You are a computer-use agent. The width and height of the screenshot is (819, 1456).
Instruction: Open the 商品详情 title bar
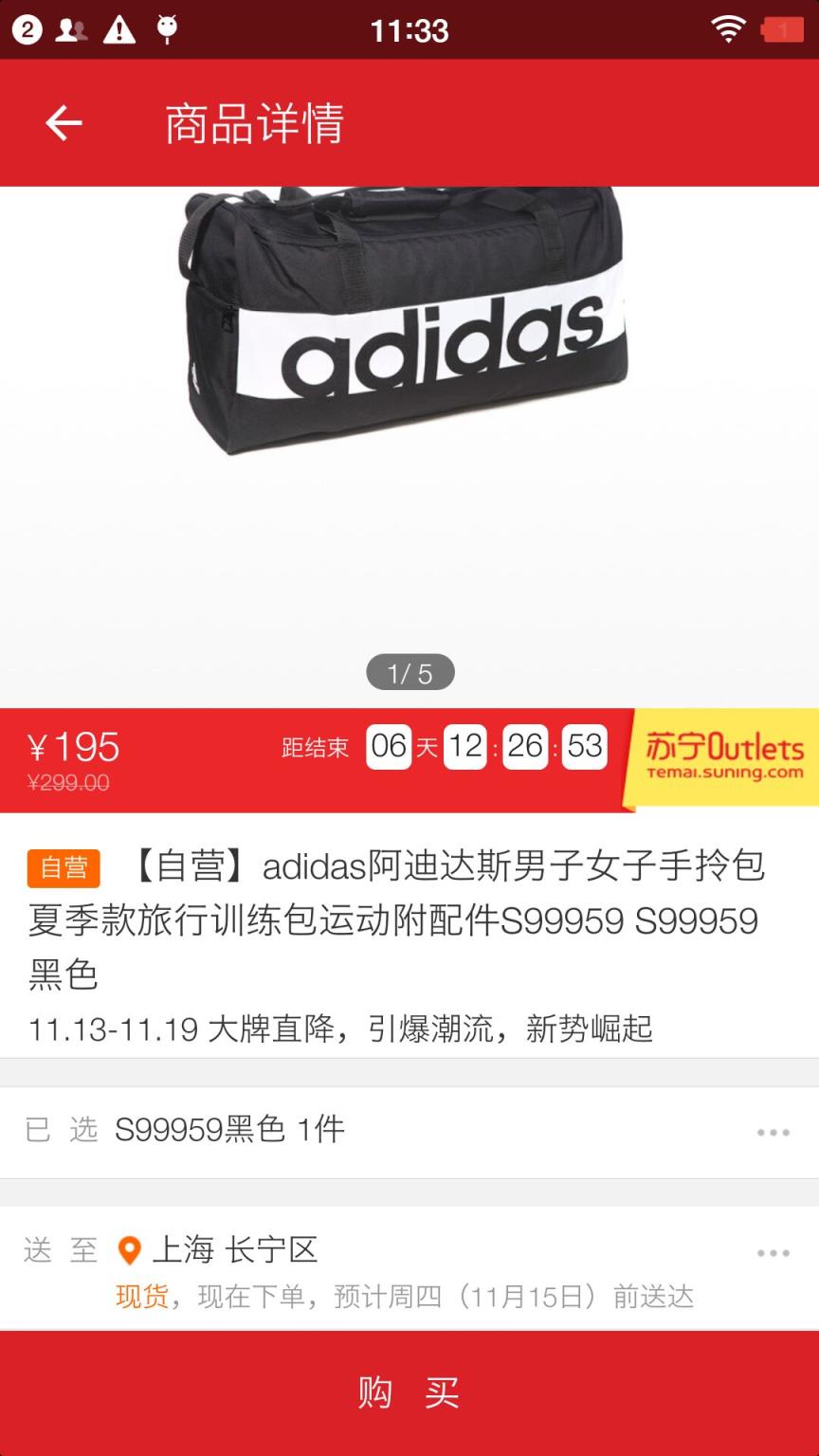pyautogui.click(x=256, y=123)
